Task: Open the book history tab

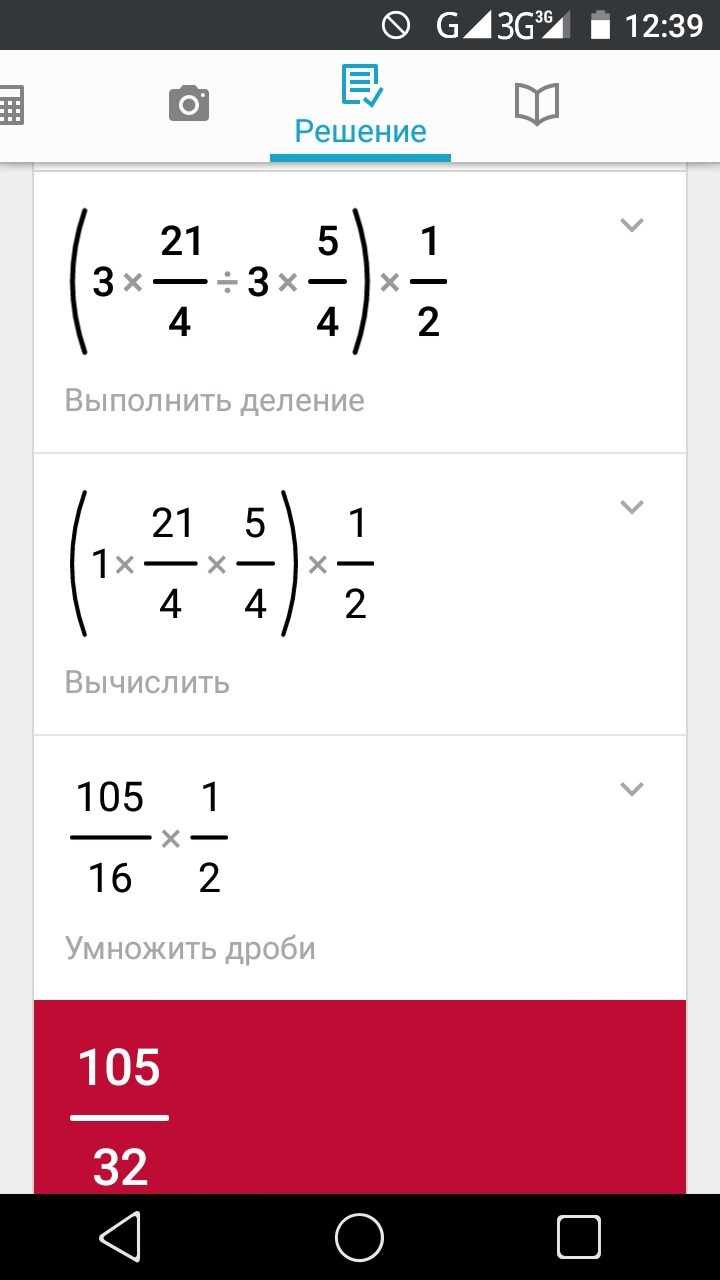Action: [536, 104]
